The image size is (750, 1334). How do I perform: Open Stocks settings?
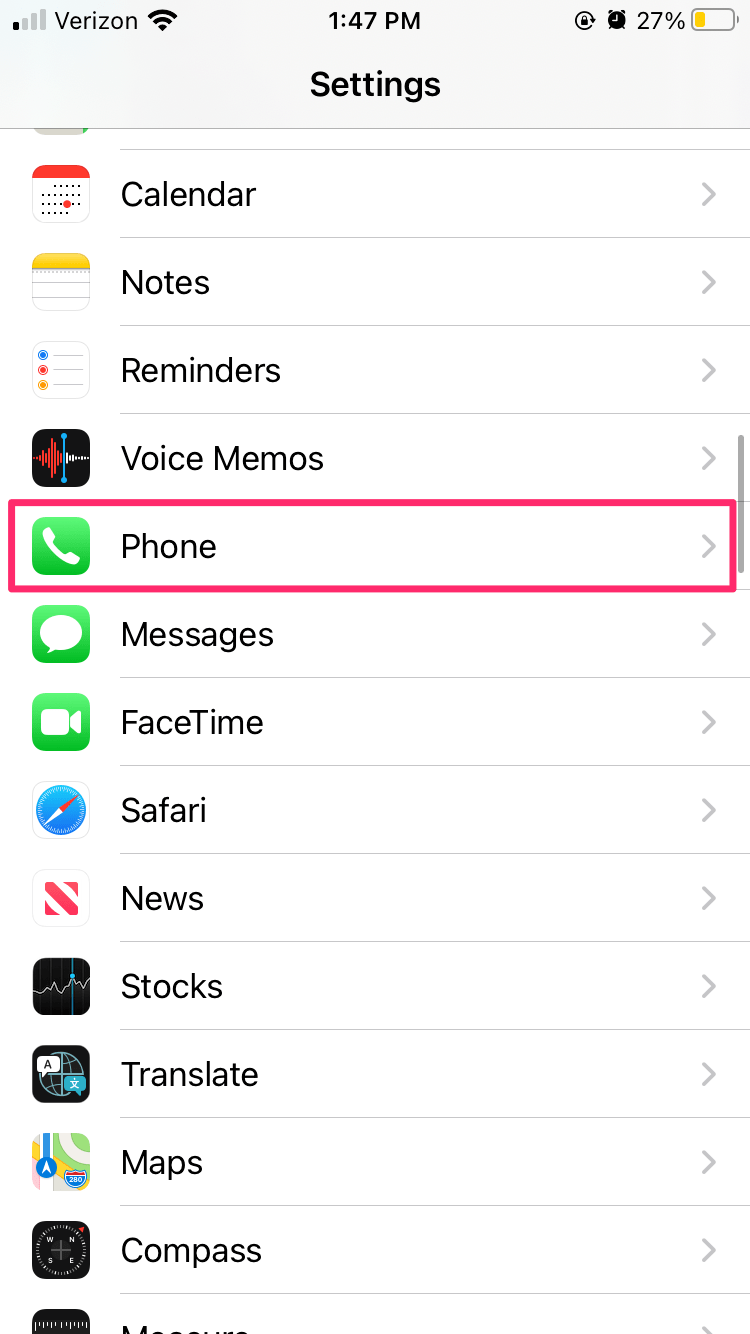pos(375,986)
